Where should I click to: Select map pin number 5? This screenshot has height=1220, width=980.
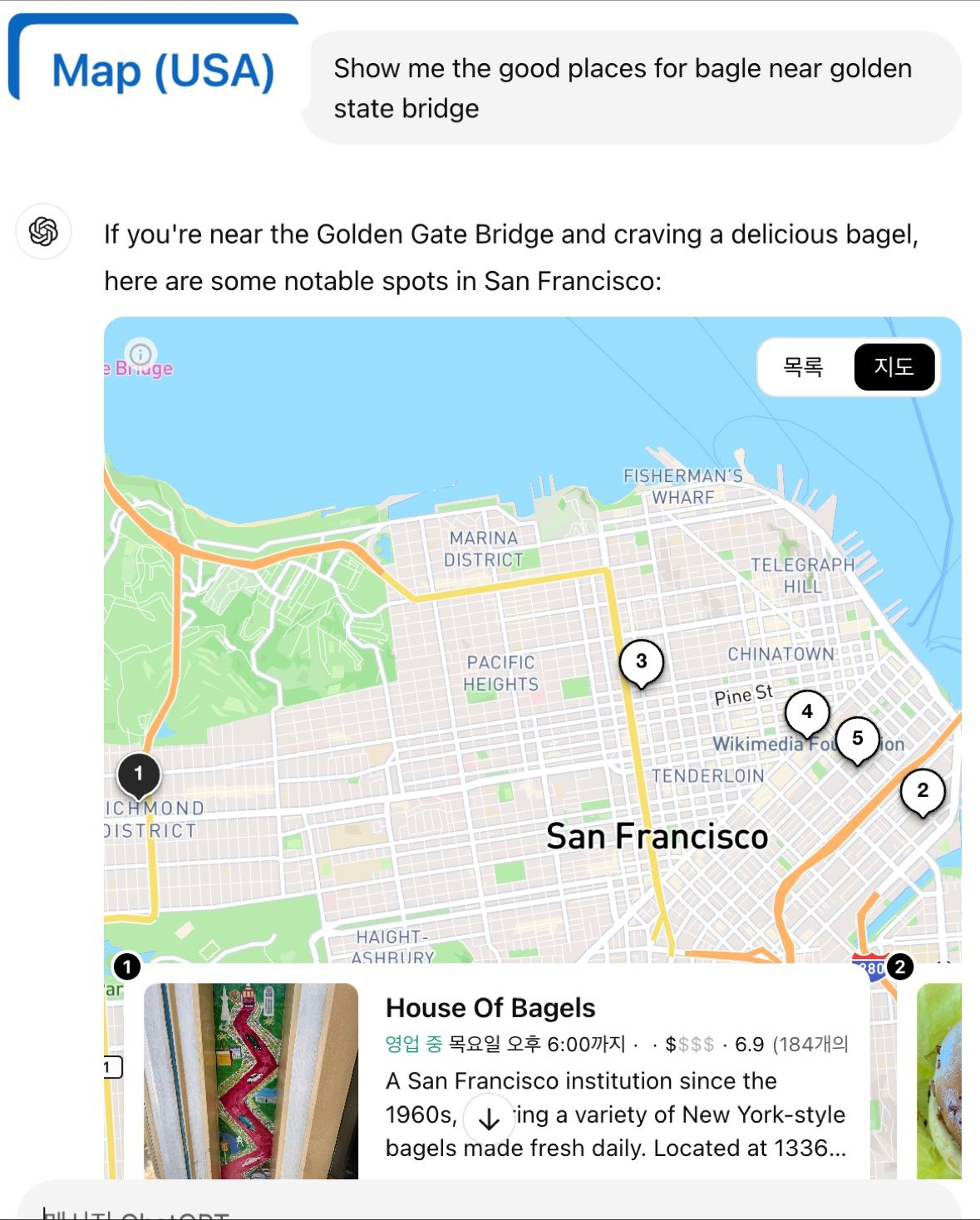857,739
